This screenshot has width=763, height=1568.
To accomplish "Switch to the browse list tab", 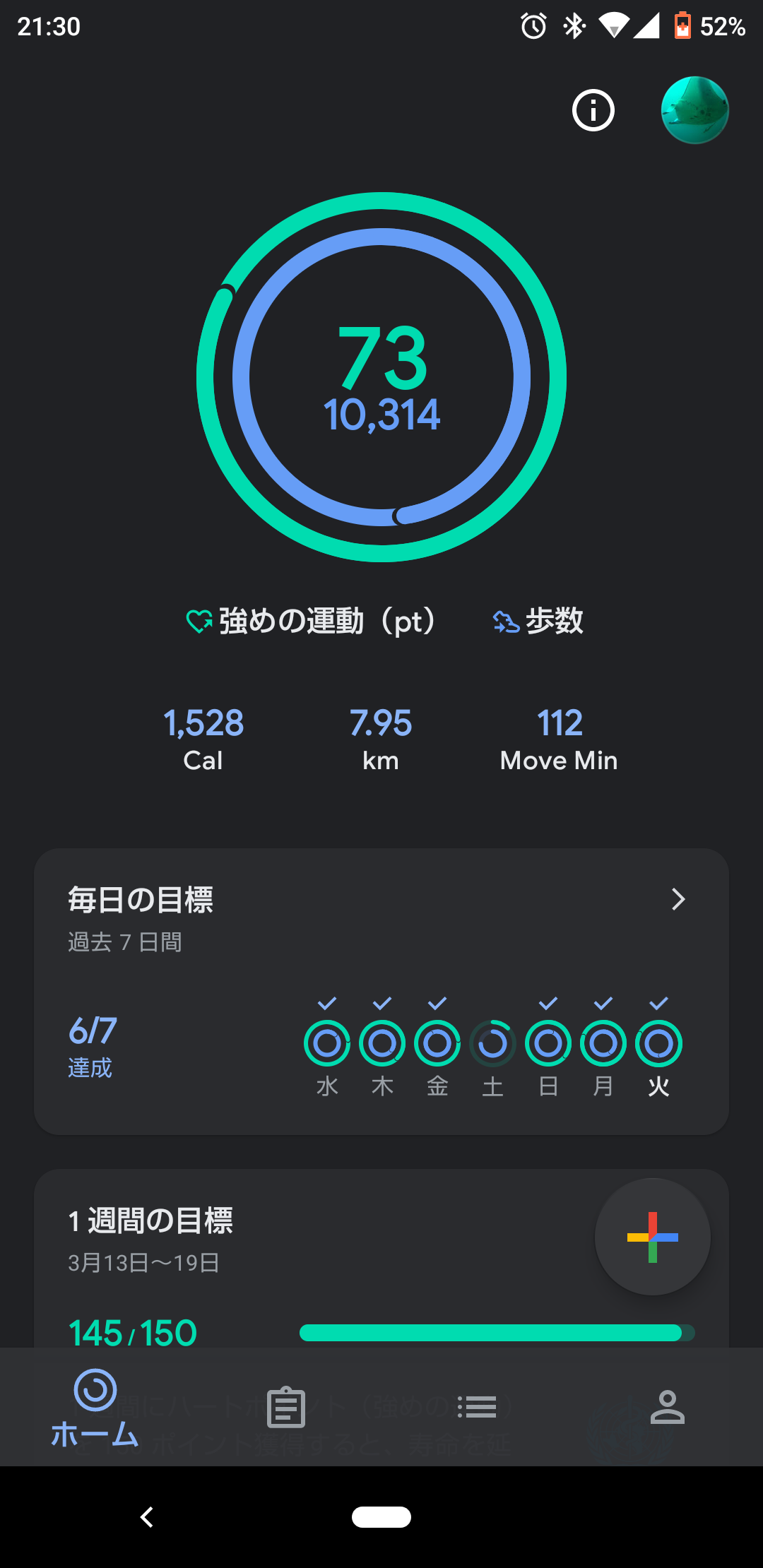I will pos(477,1407).
